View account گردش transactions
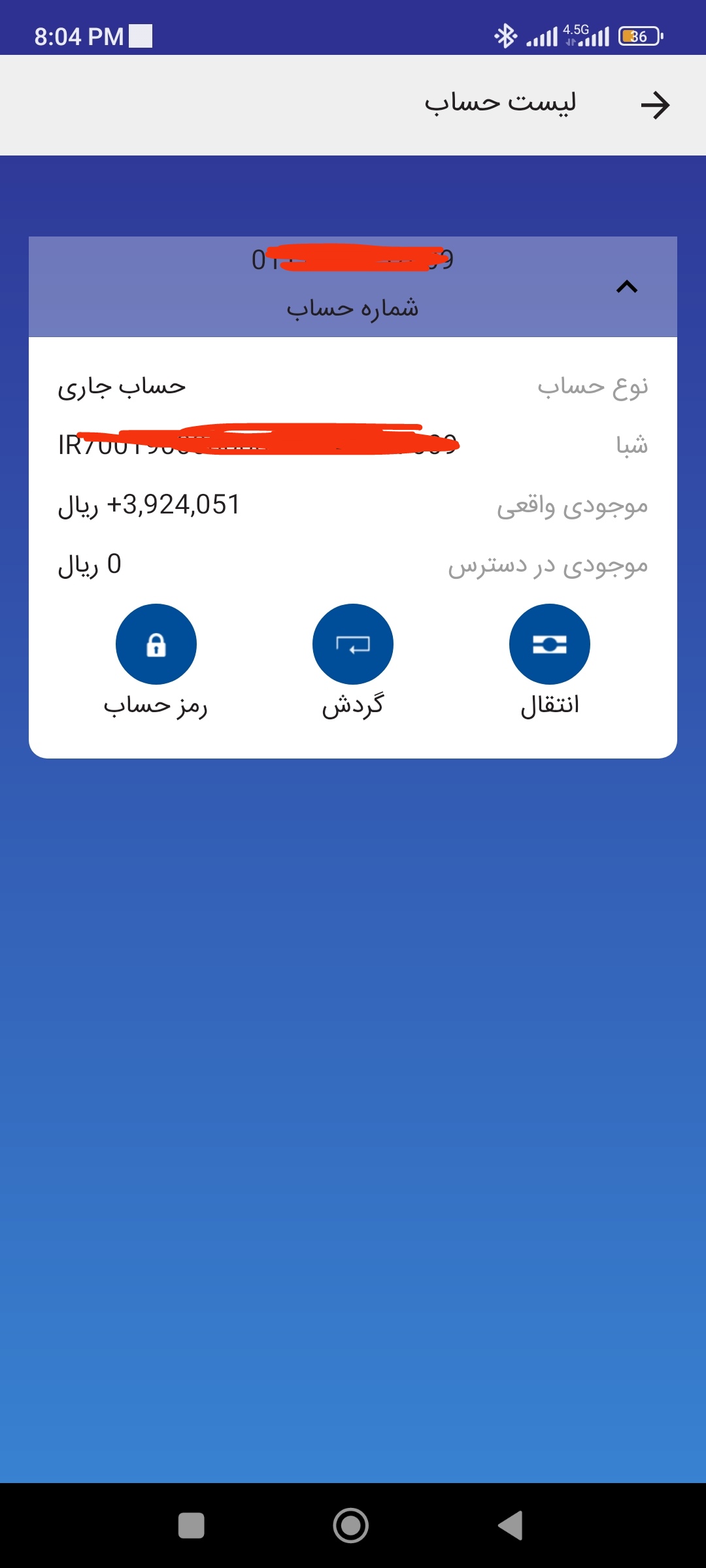706x1568 pixels. point(353,644)
